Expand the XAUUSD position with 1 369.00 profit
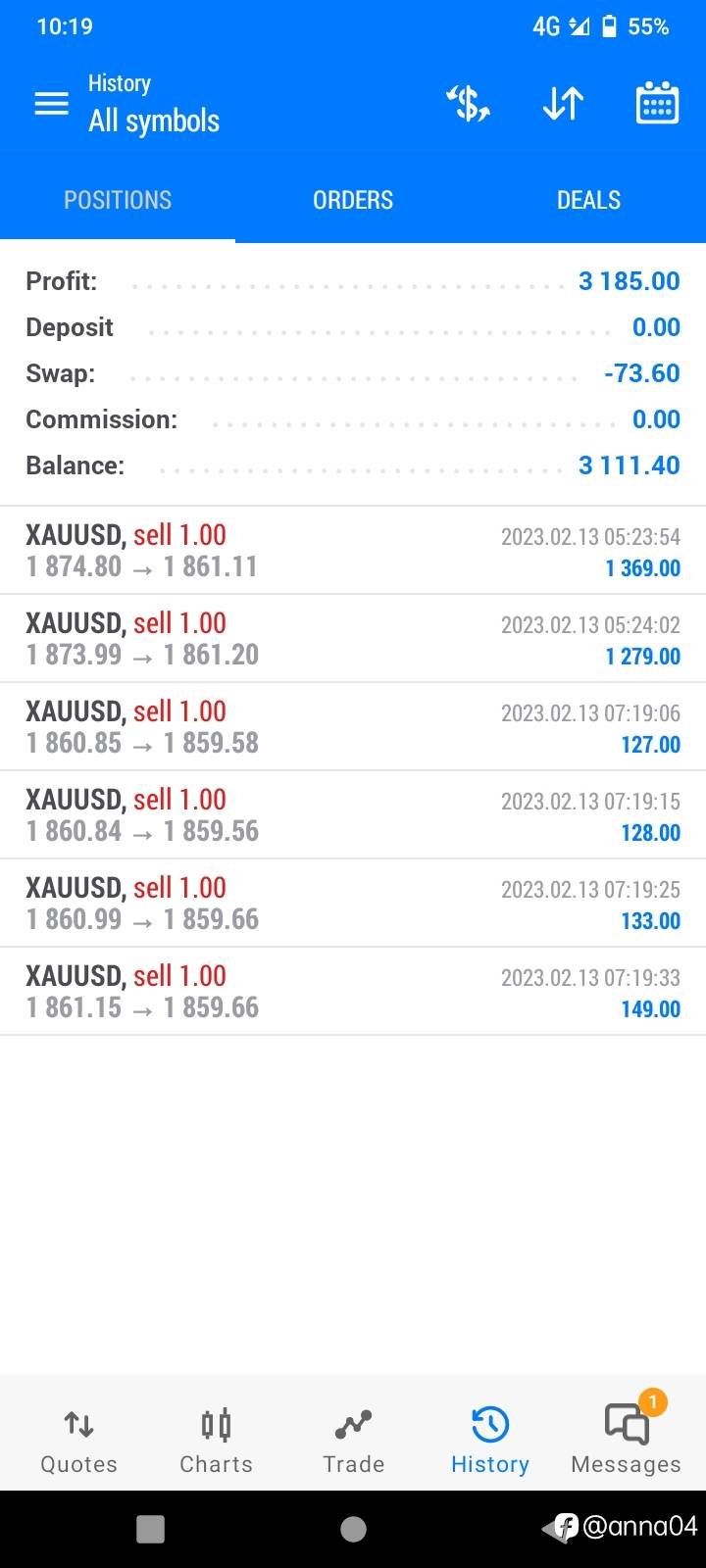This screenshot has width=706, height=1568. 353,551
